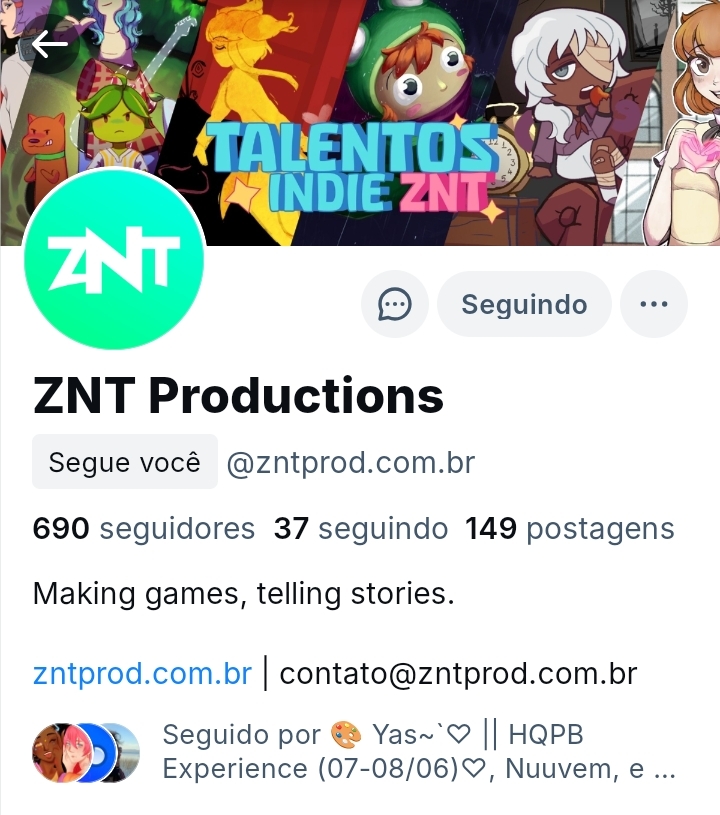
Task: View the 37 seguindo list
Action: pos(361,528)
